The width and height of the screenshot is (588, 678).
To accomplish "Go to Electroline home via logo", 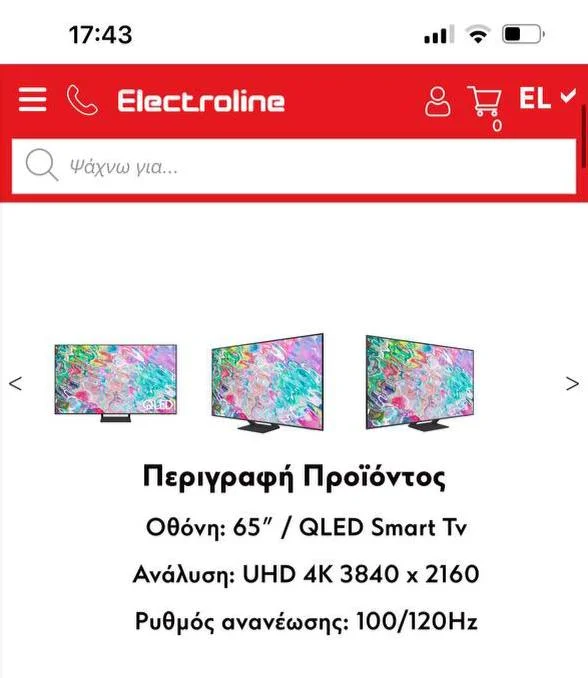I will click(201, 101).
